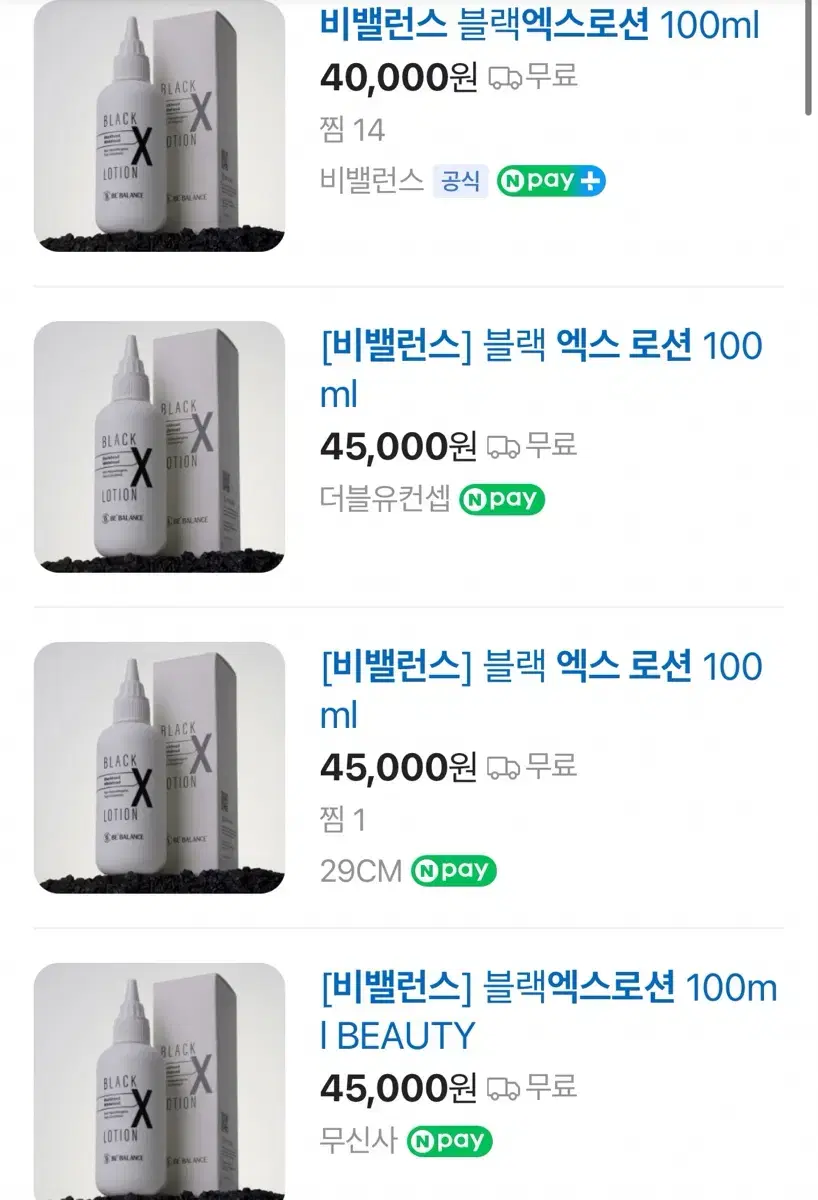Viewport: 818px width, 1200px height.
Task: Open the 40,000원 비밸런스 블랙엑스로션 title link
Action: [x=539, y=24]
